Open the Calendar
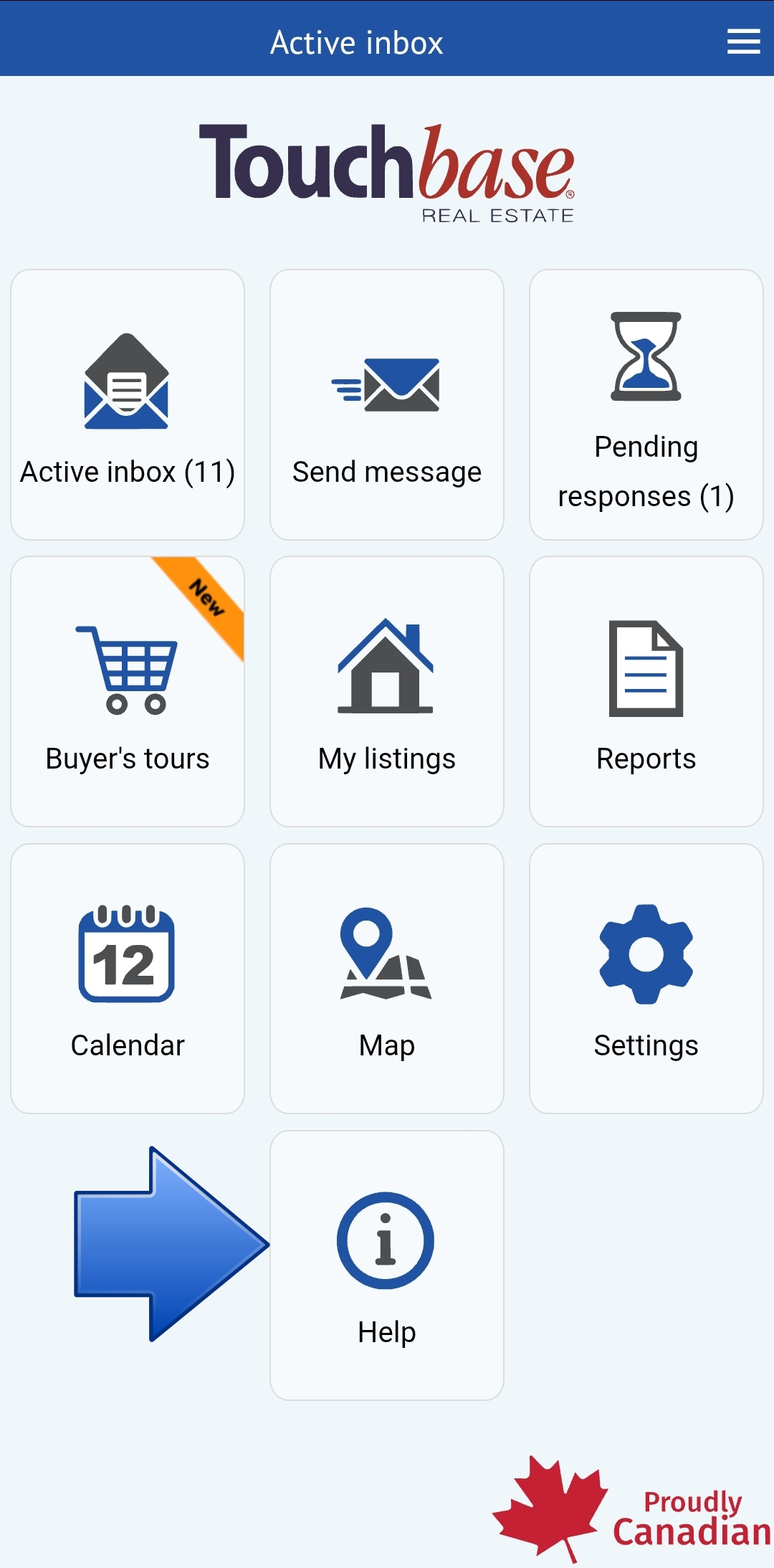The height and width of the screenshot is (1568, 774). [x=128, y=978]
